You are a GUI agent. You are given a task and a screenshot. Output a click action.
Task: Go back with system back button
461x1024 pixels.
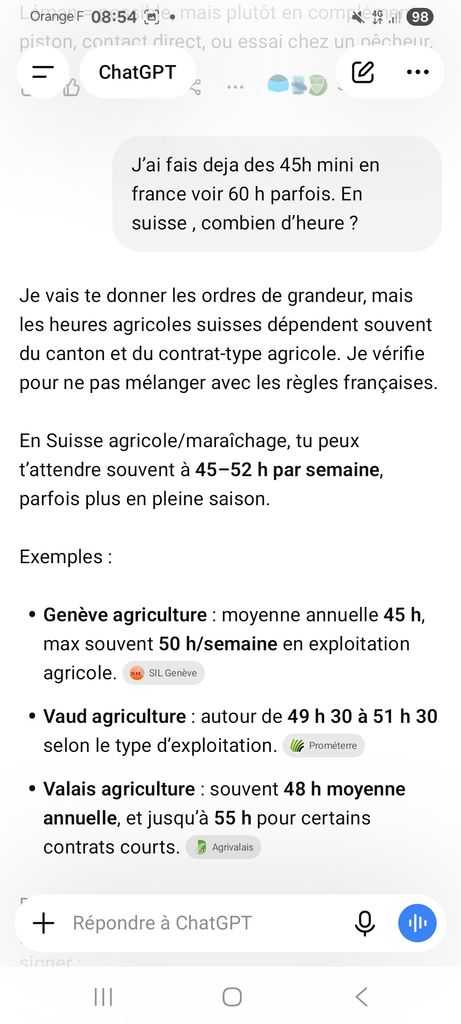[362, 997]
